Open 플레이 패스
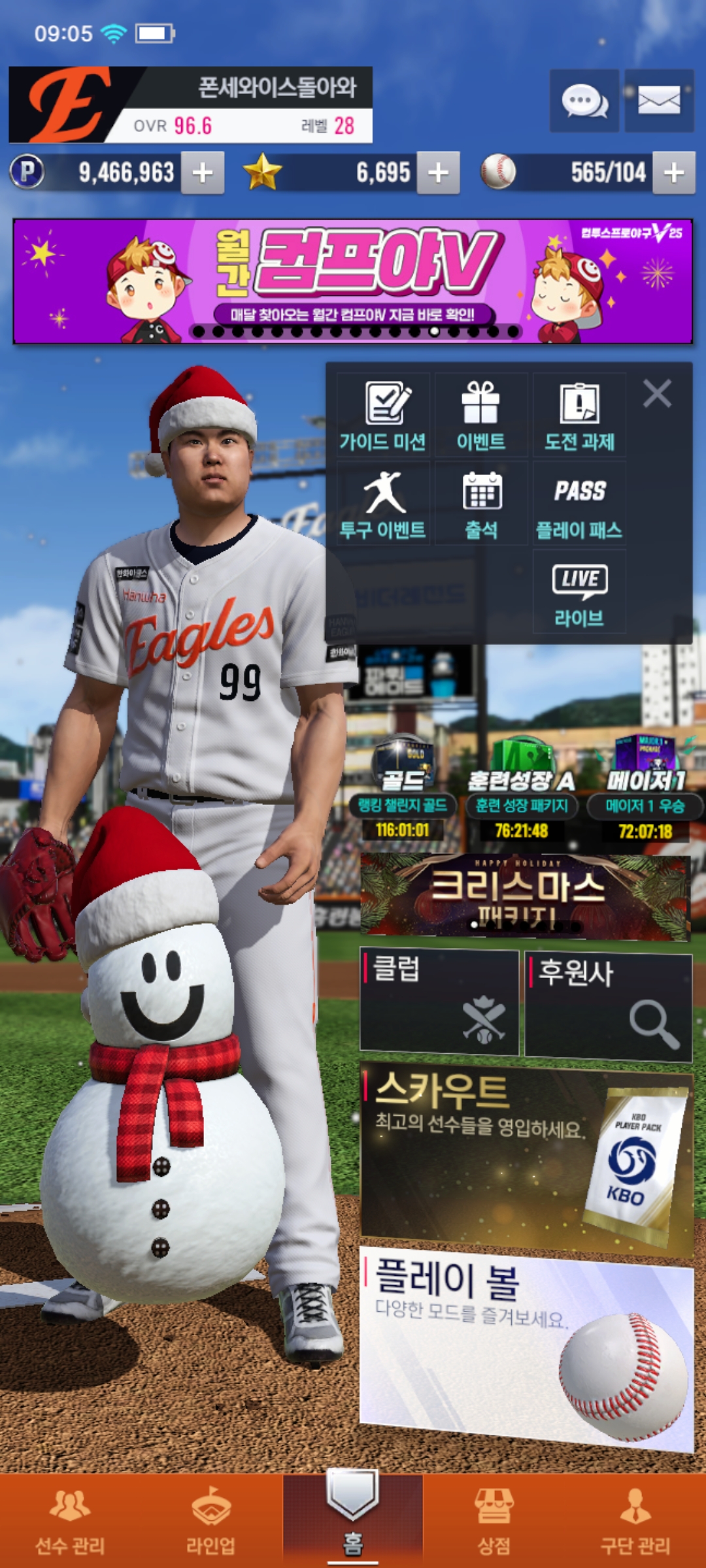This screenshot has width=706, height=1568. click(579, 504)
